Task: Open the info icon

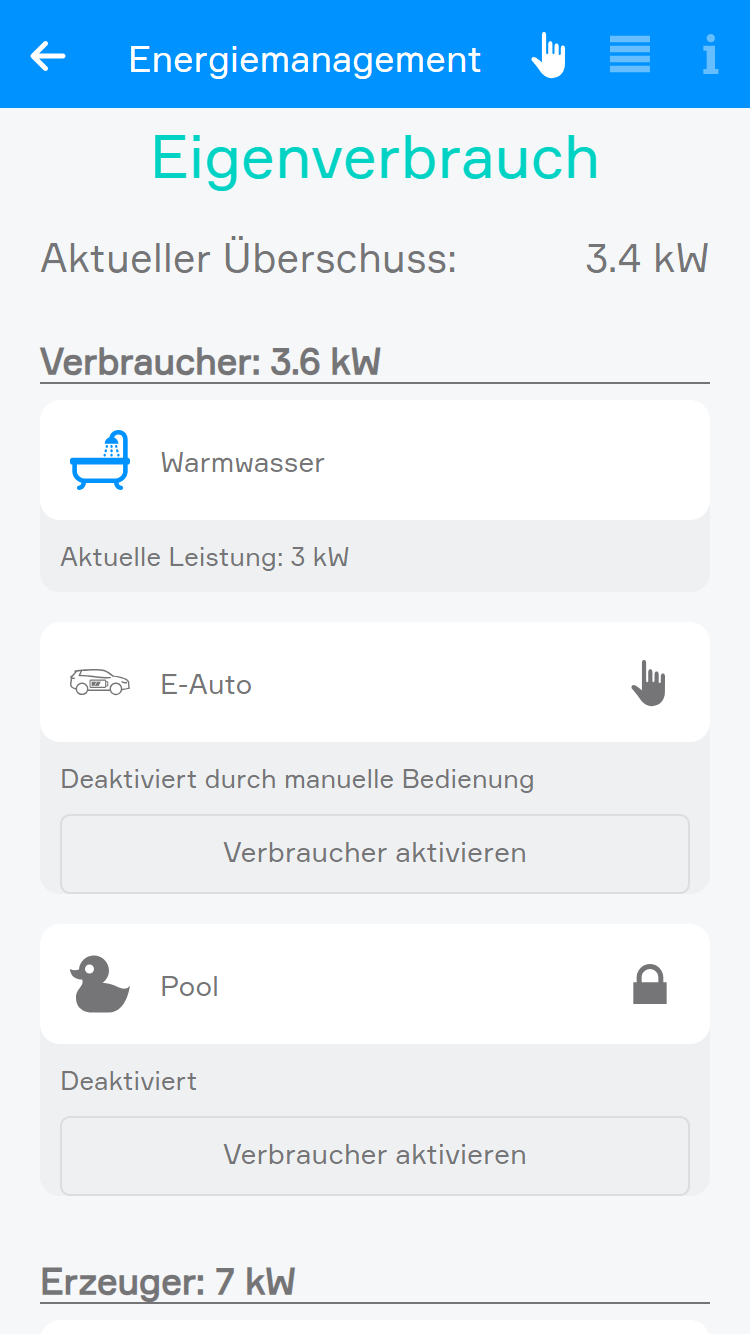Action: coord(710,56)
